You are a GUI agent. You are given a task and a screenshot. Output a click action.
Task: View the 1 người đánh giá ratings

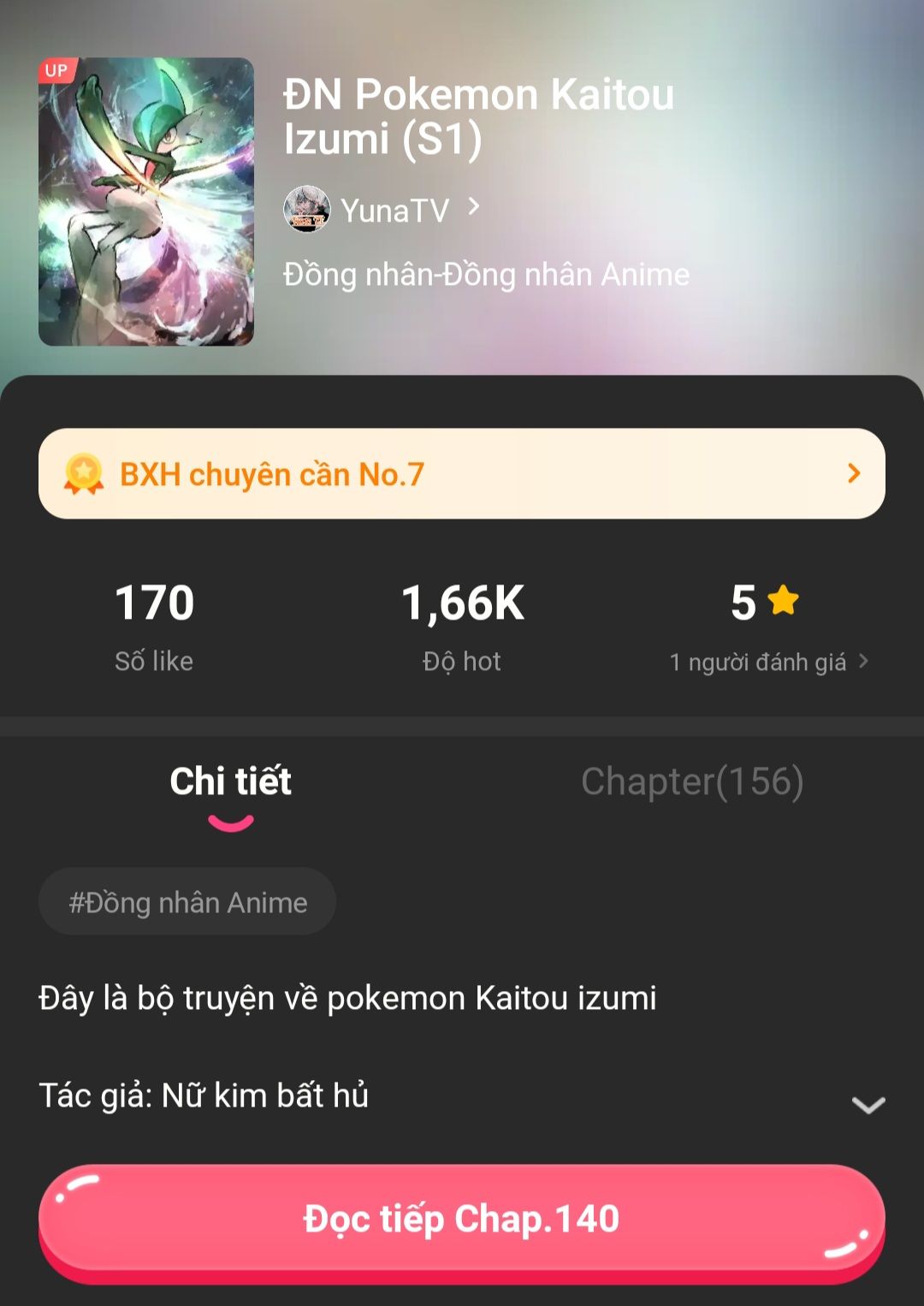(767, 662)
